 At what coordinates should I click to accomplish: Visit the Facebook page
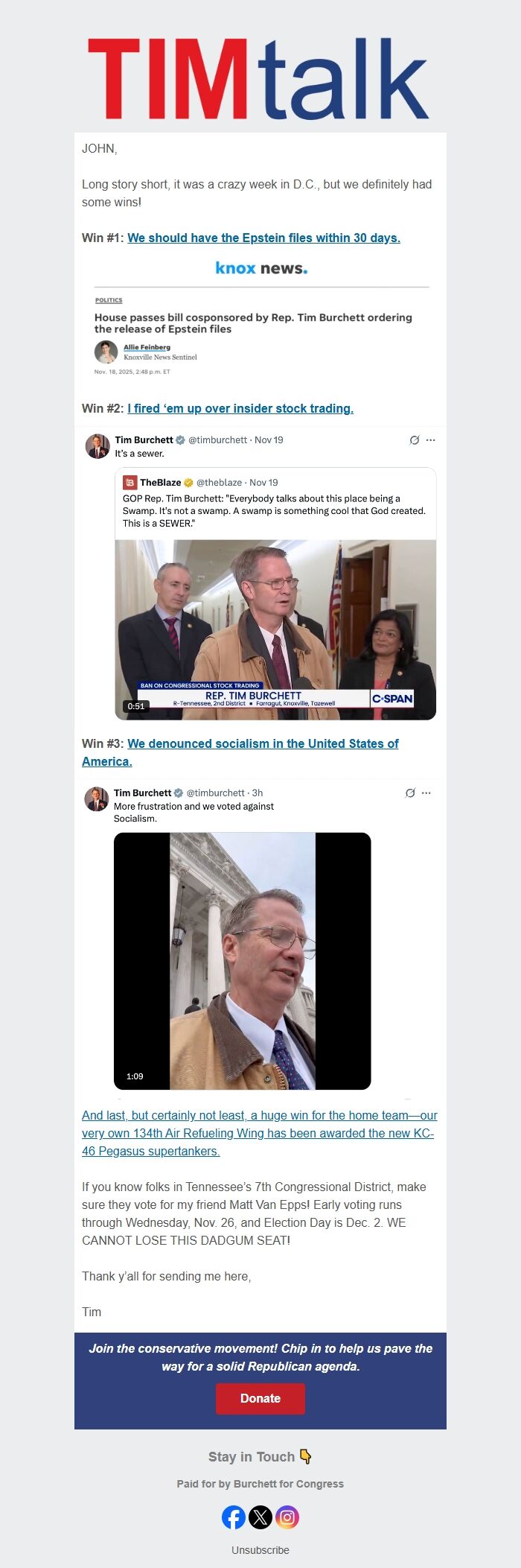coord(234,1517)
